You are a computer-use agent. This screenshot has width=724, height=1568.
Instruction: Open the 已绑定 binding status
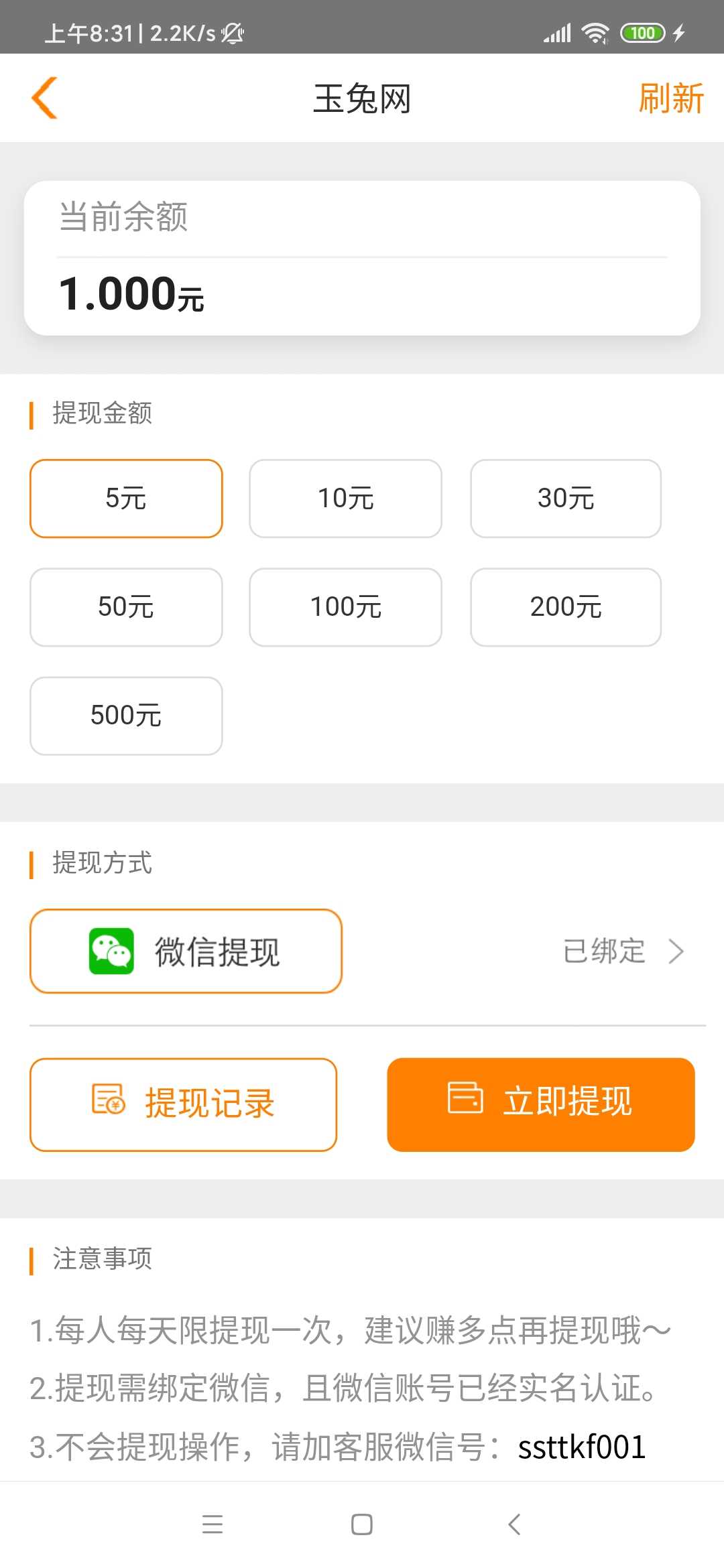(x=623, y=952)
